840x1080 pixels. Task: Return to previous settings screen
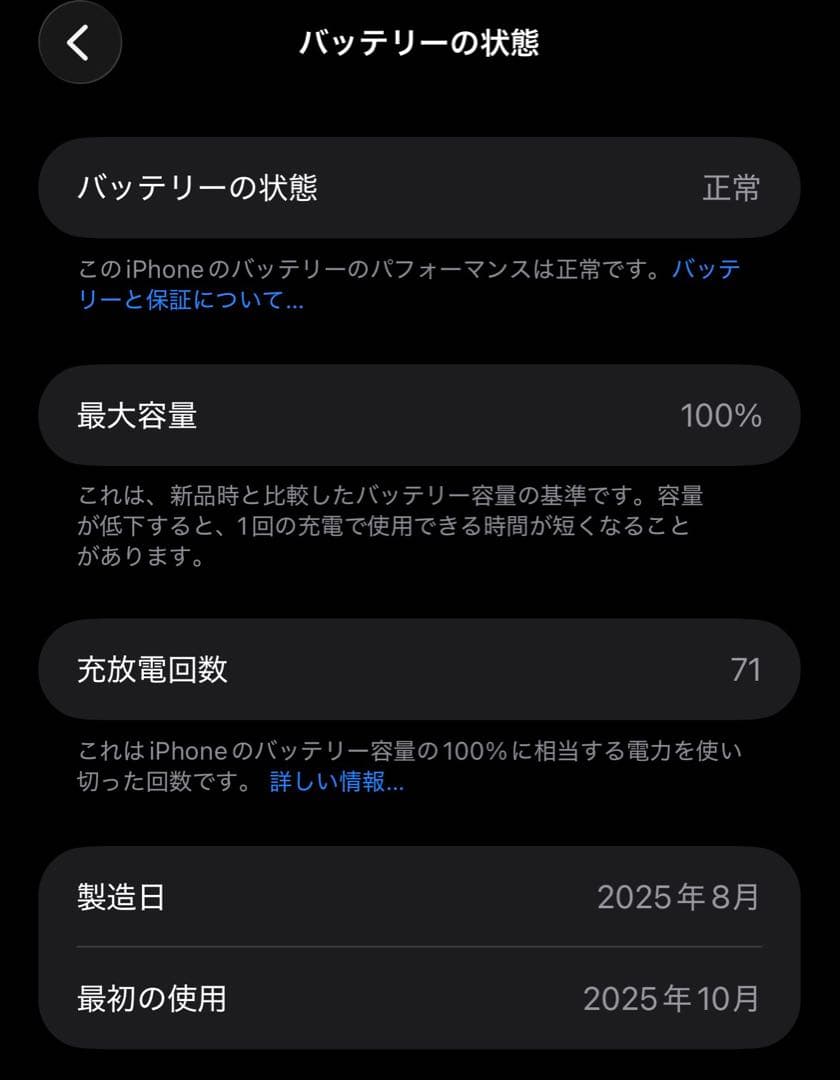coord(80,43)
